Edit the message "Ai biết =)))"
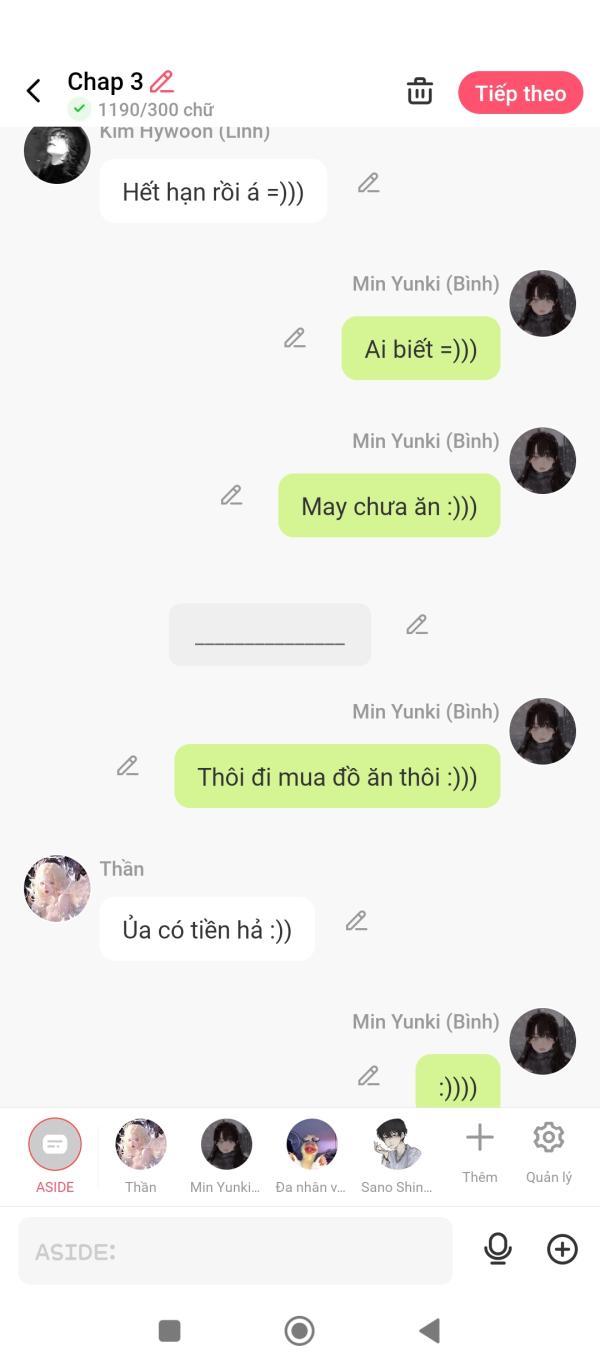Screen dimensions: 600x1367 (294, 338)
